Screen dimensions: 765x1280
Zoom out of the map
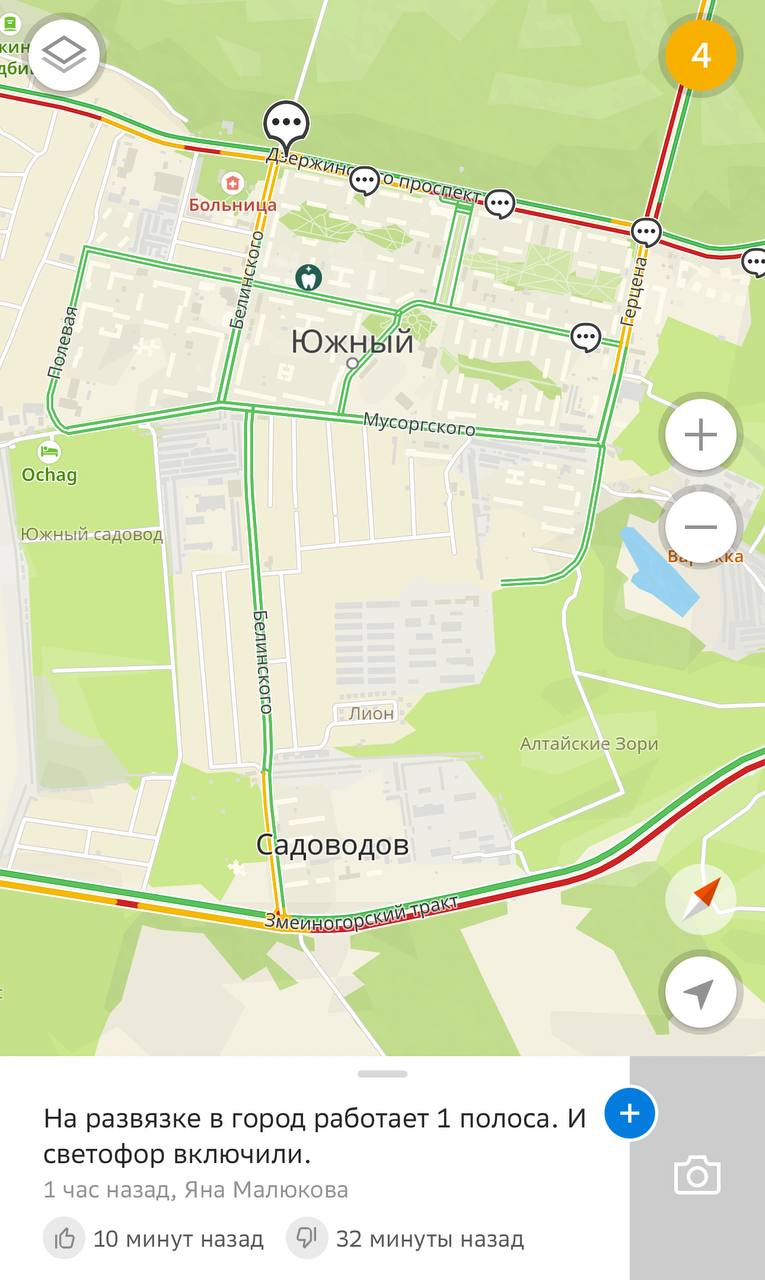click(x=701, y=527)
